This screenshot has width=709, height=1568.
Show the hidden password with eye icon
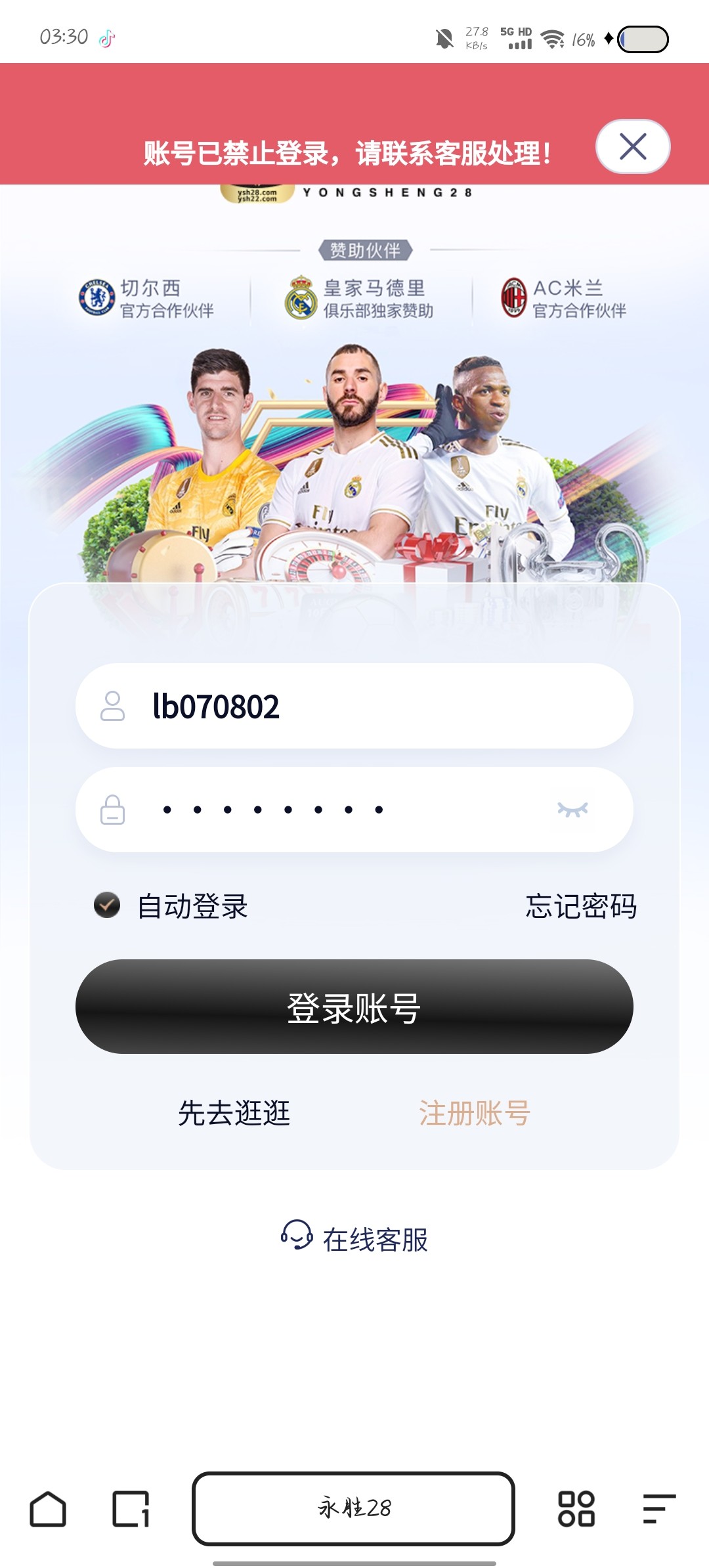pos(572,810)
